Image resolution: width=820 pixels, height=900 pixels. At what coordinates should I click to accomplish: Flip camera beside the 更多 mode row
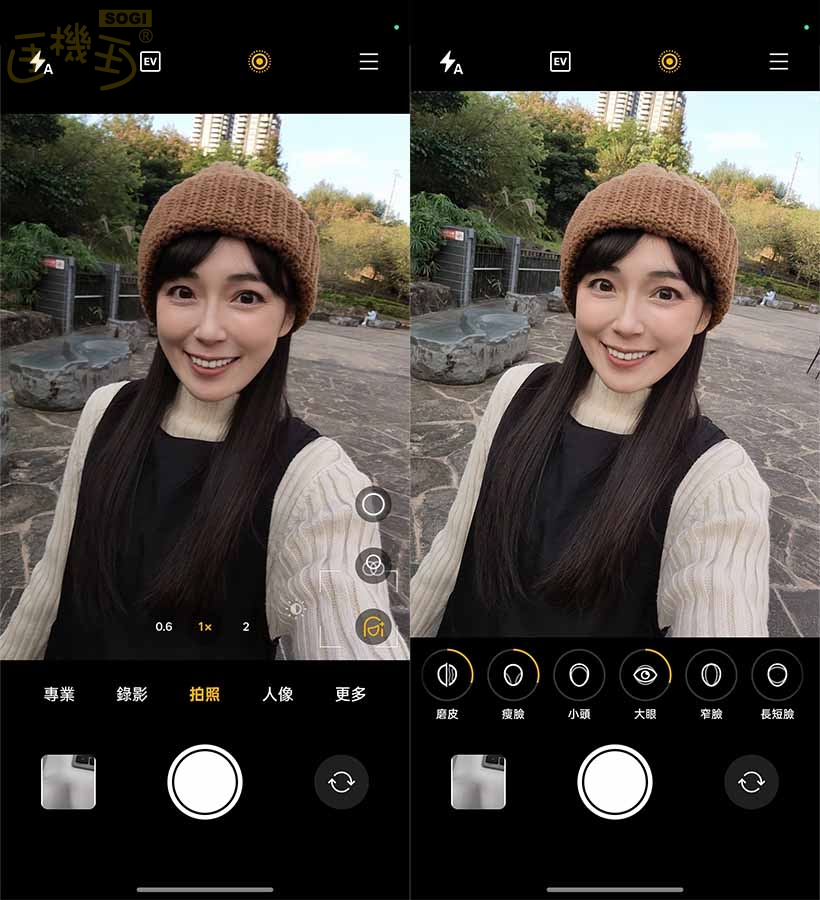[341, 782]
